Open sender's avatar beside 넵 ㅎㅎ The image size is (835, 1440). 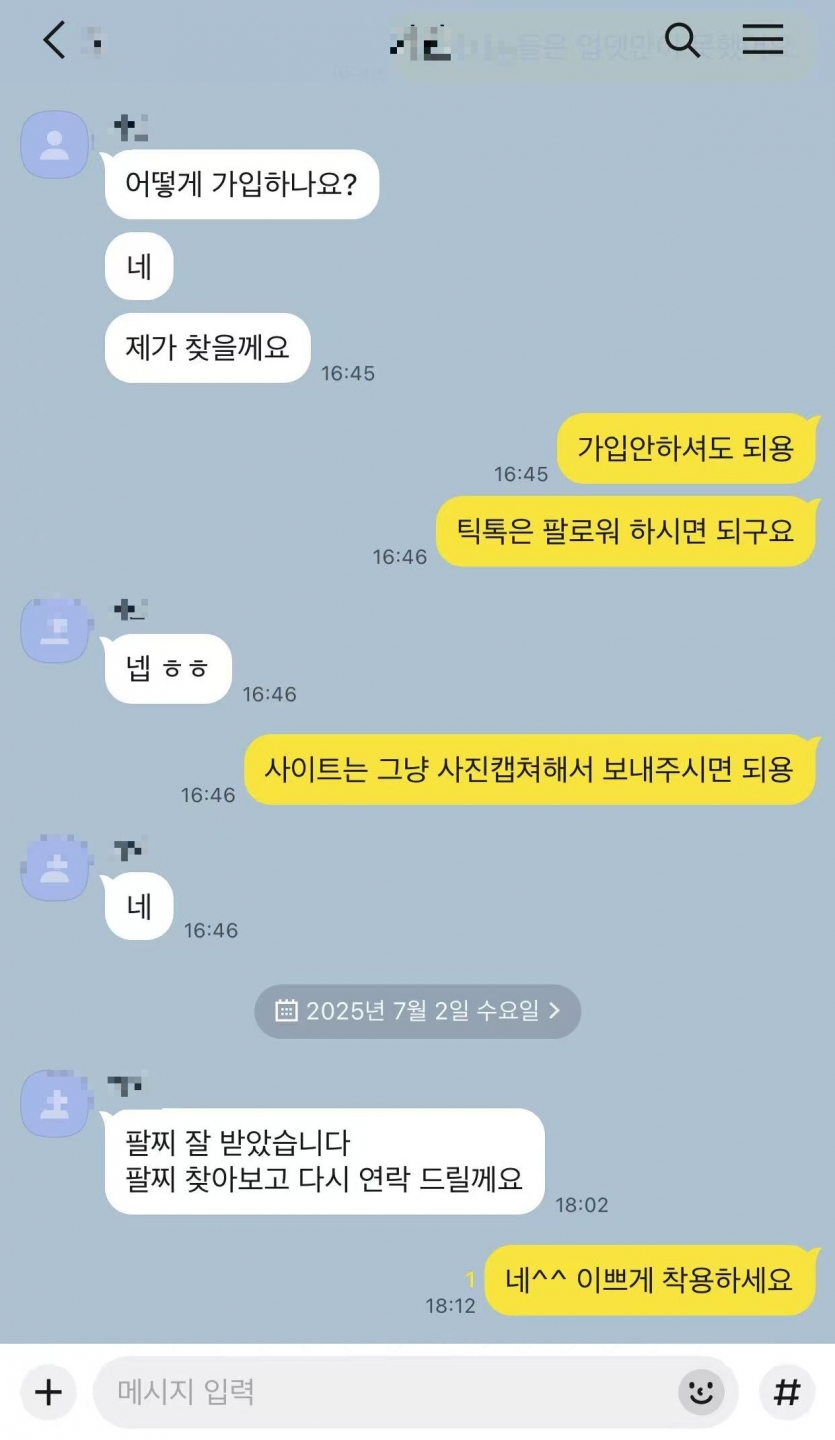click(55, 631)
